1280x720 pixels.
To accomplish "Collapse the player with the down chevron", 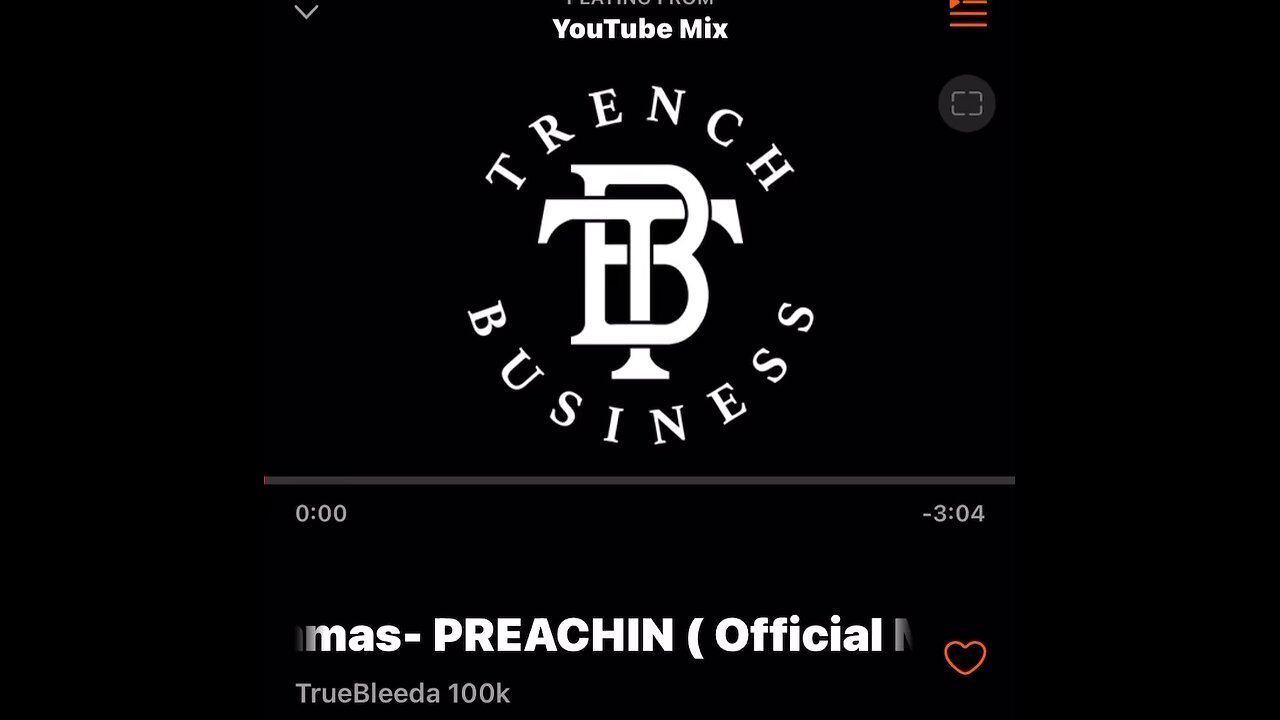I will (x=306, y=12).
